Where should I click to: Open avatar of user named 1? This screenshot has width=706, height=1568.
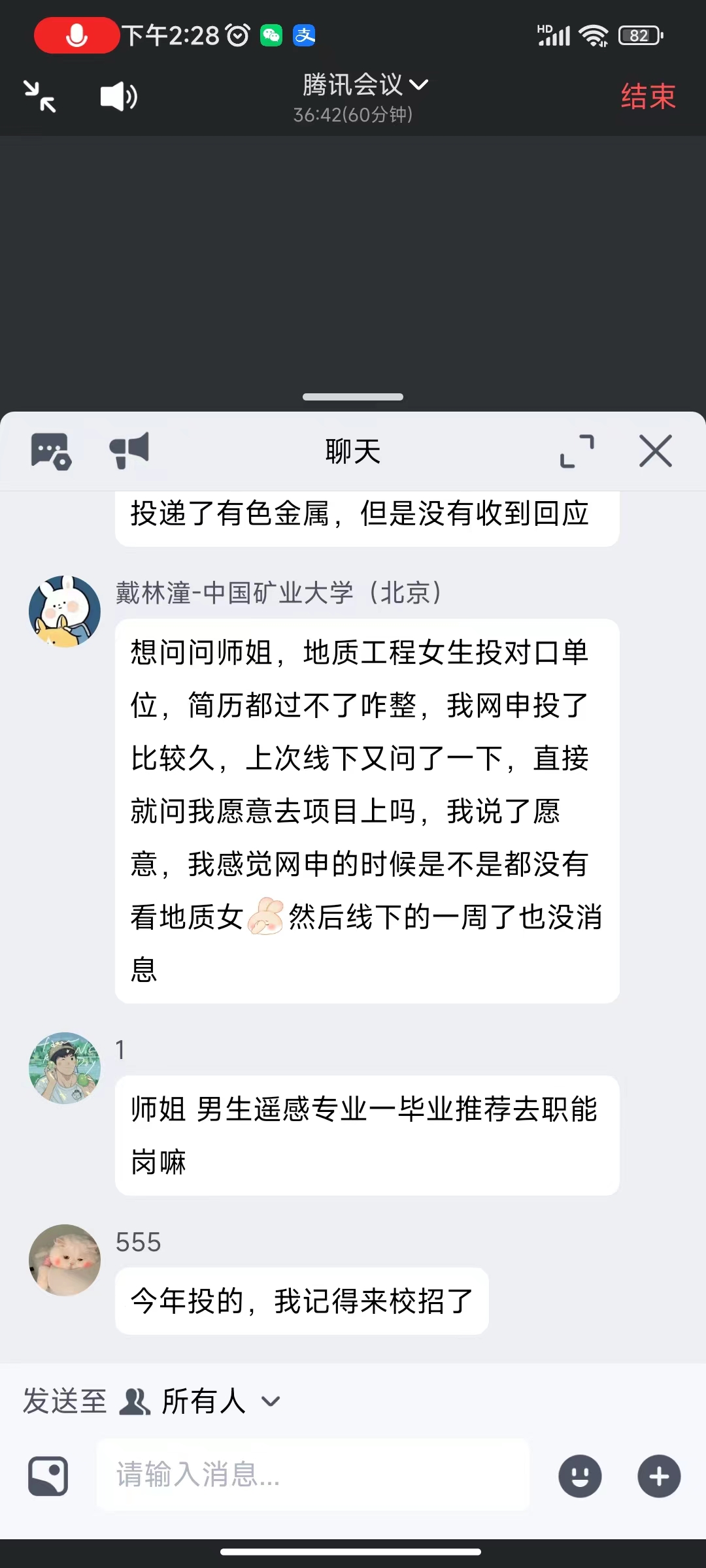65,1068
